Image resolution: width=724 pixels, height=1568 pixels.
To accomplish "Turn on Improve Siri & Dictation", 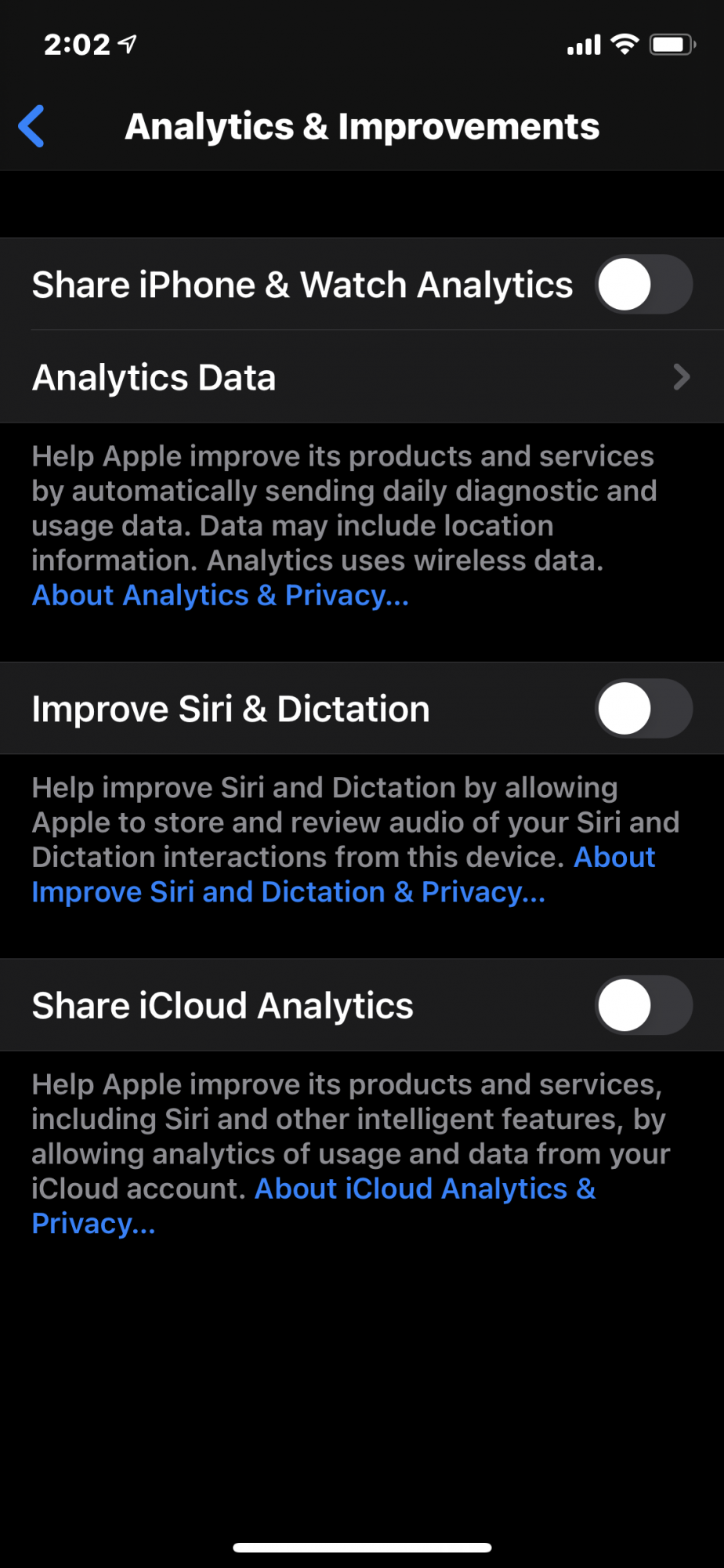I will [643, 709].
